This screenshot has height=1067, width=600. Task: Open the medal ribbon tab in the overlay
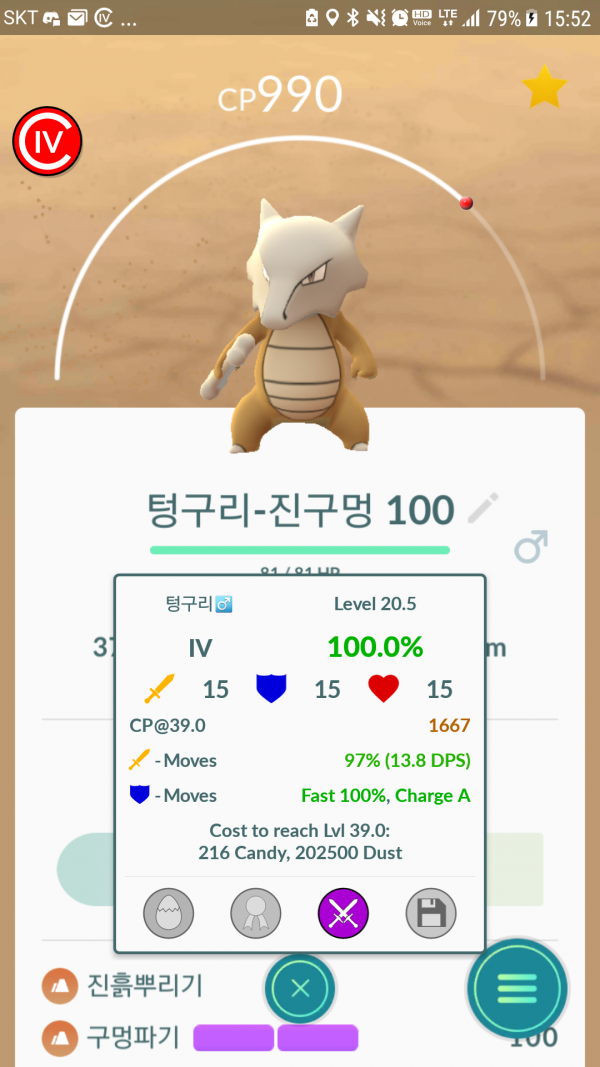point(256,912)
